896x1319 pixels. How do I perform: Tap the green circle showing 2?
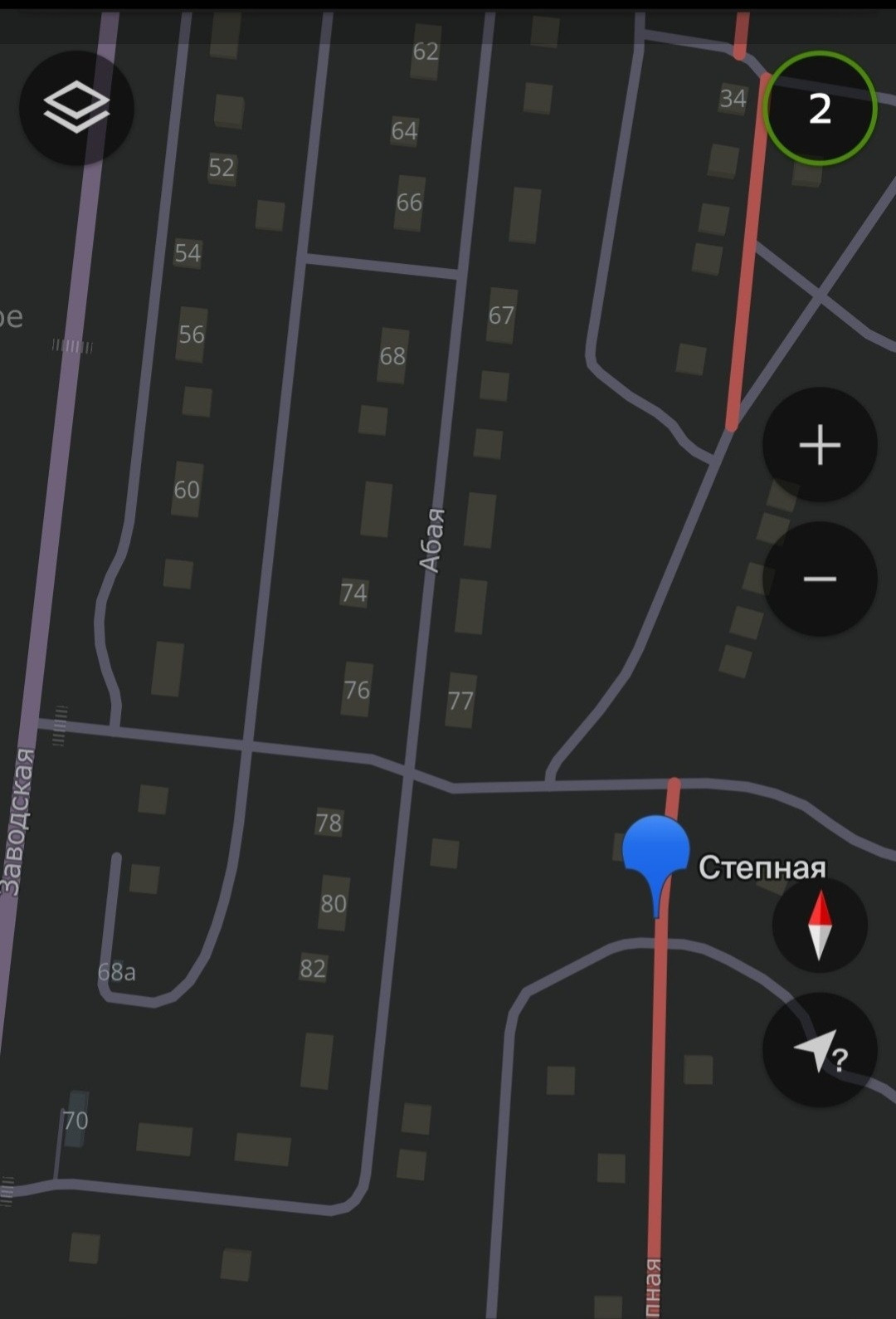[819, 109]
